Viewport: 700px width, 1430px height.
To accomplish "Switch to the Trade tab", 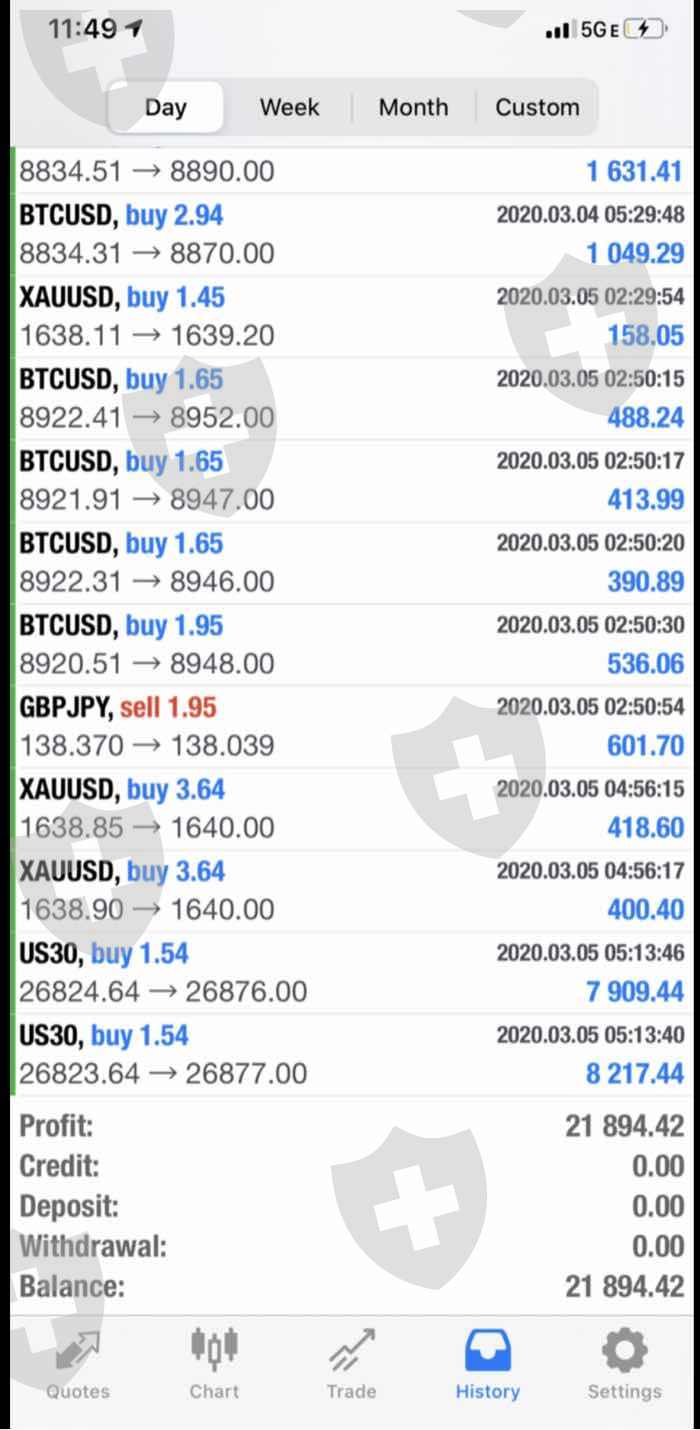I will (x=351, y=1364).
